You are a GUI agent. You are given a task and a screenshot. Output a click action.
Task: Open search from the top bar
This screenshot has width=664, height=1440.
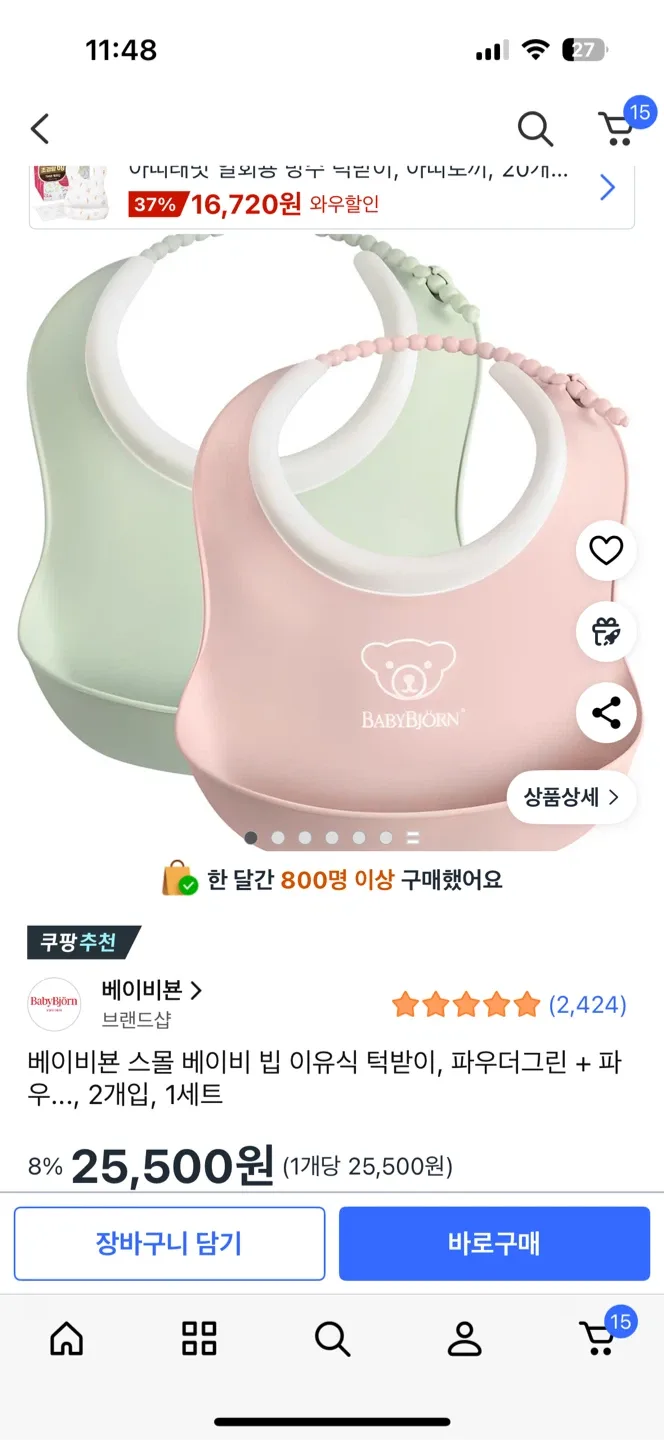tap(535, 128)
